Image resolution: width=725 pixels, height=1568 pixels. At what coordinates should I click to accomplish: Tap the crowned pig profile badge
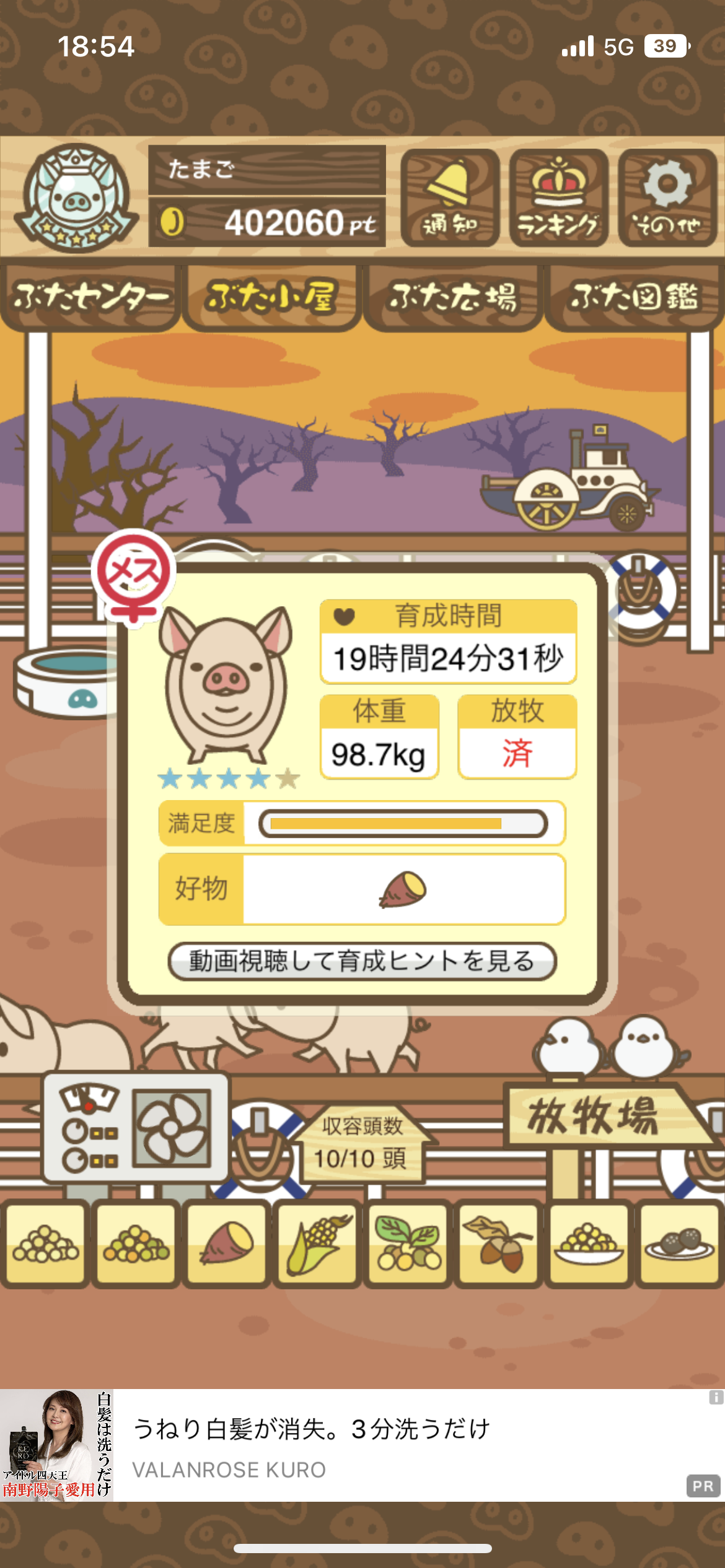[x=76, y=198]
